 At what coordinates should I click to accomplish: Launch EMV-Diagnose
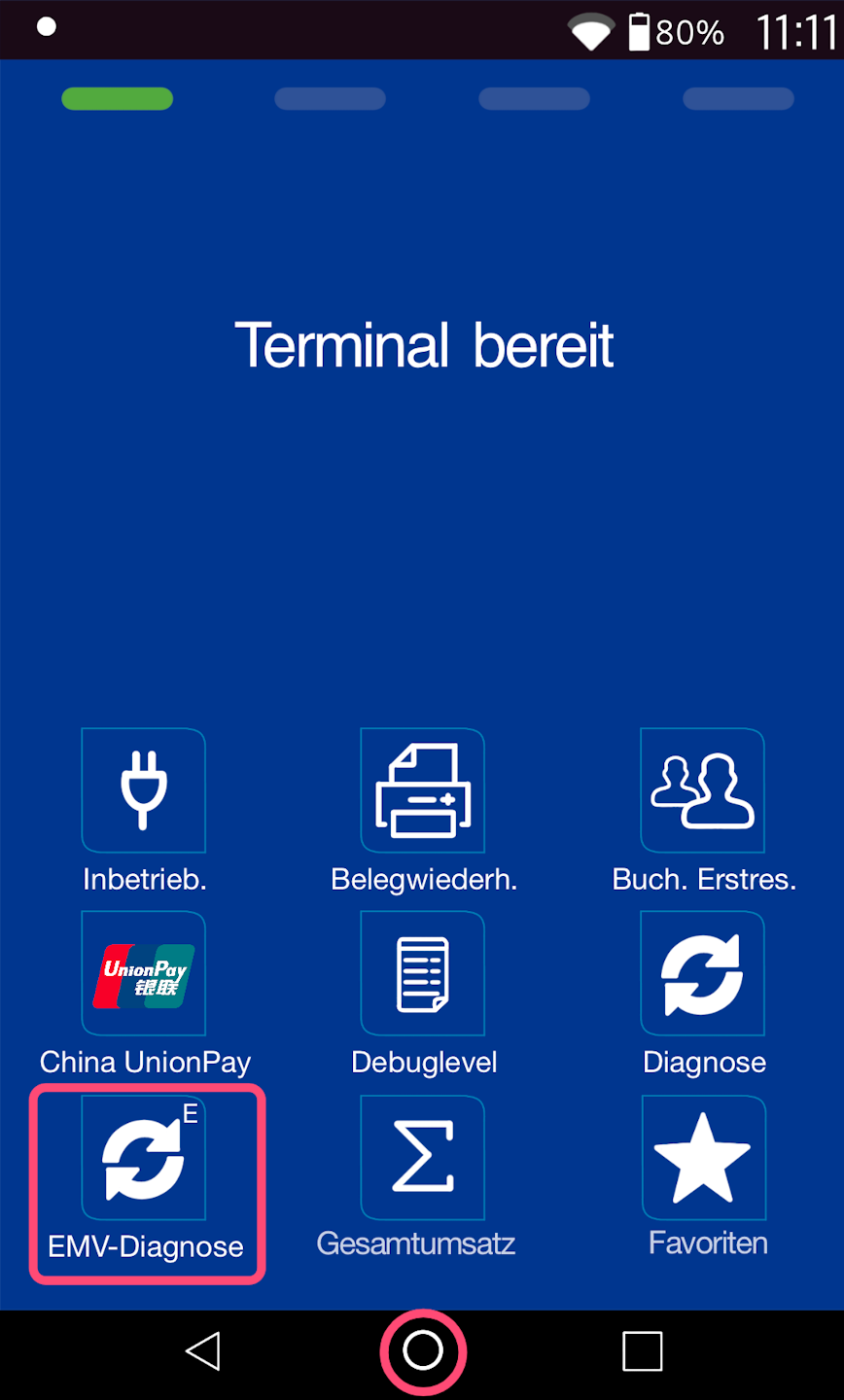pyautogui.click(x=144, y=1159)
